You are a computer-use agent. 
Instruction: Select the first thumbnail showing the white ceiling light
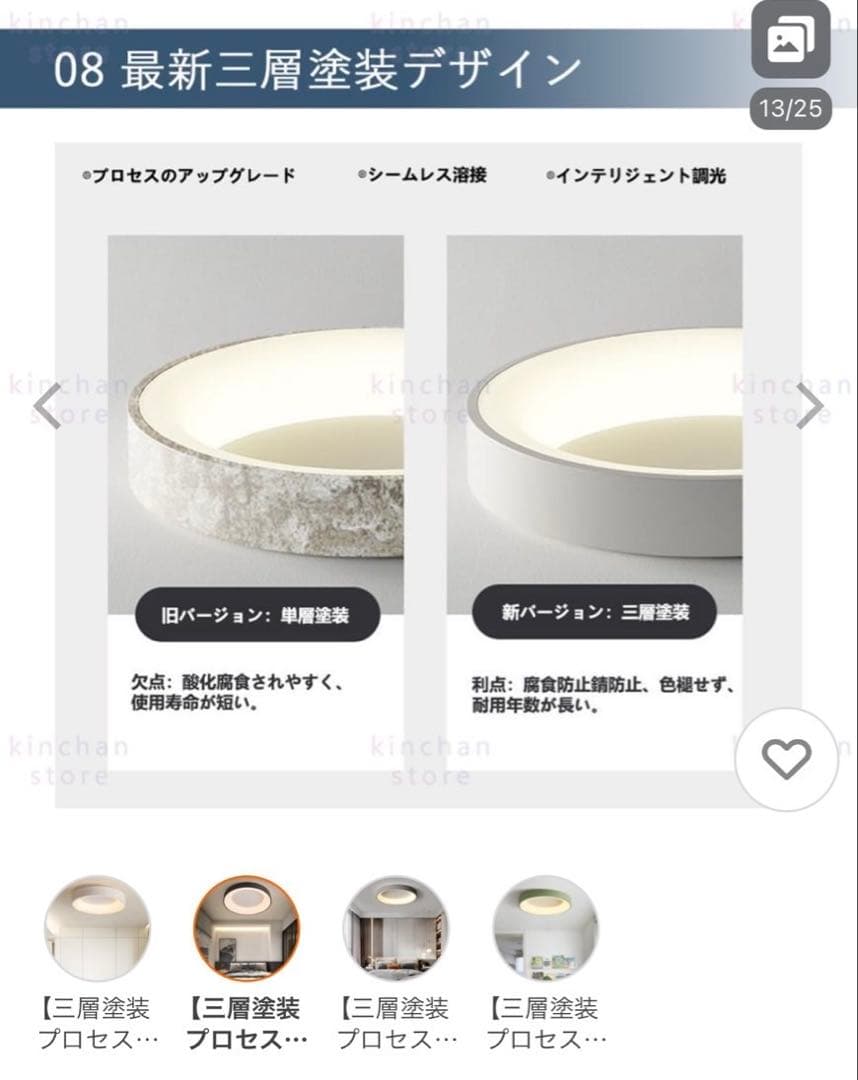pos(96,929)
